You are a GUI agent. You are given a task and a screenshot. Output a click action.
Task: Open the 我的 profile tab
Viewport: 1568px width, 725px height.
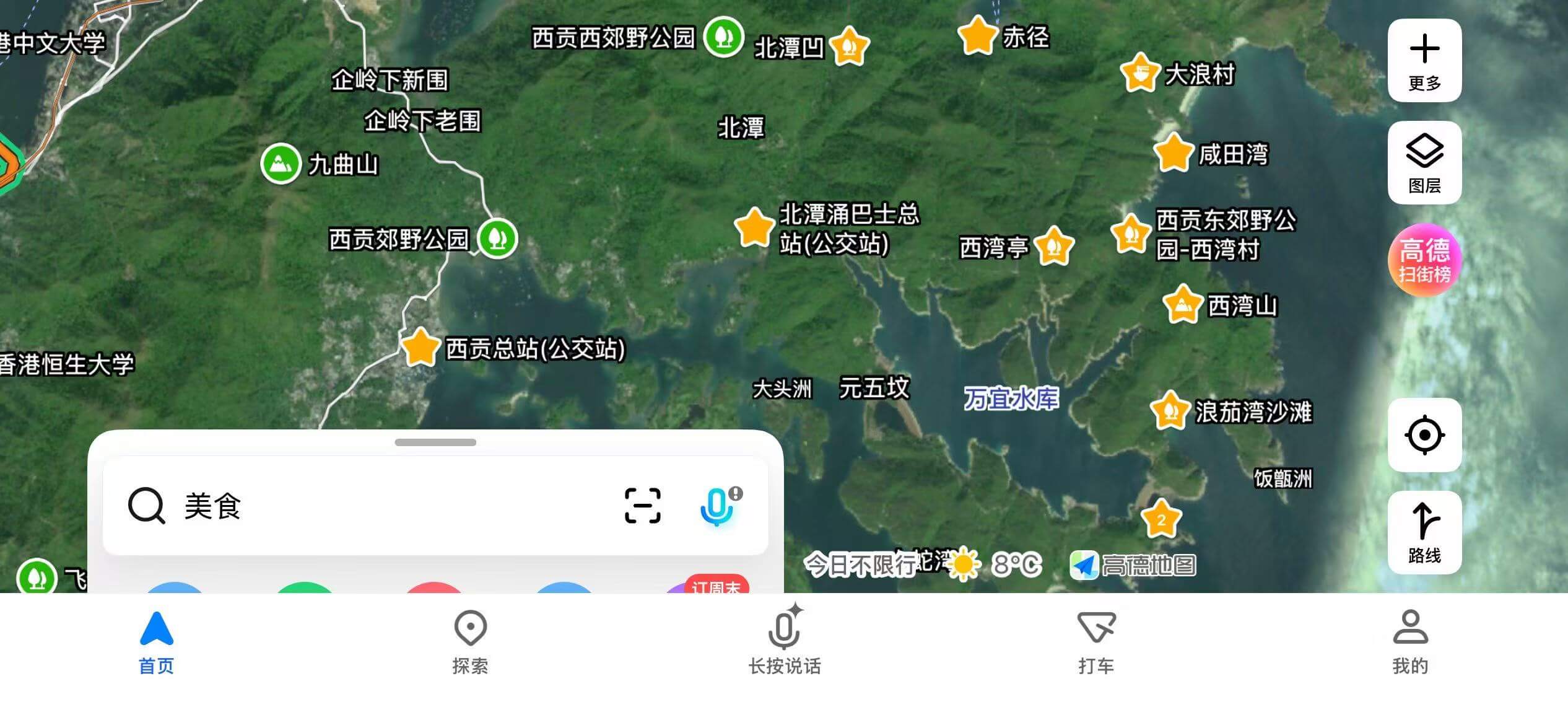[x=1410, y=641]
